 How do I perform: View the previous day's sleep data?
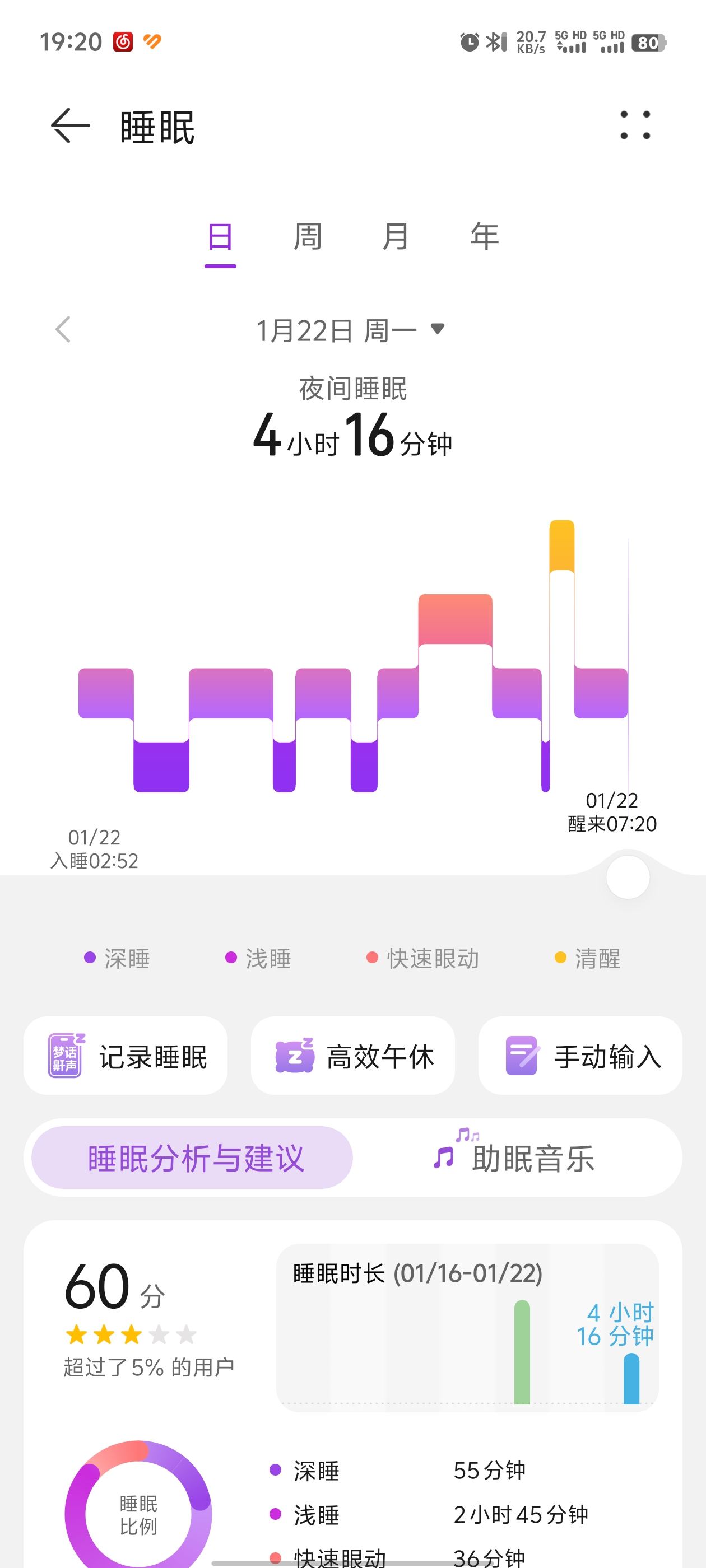[x=63, y=329]
